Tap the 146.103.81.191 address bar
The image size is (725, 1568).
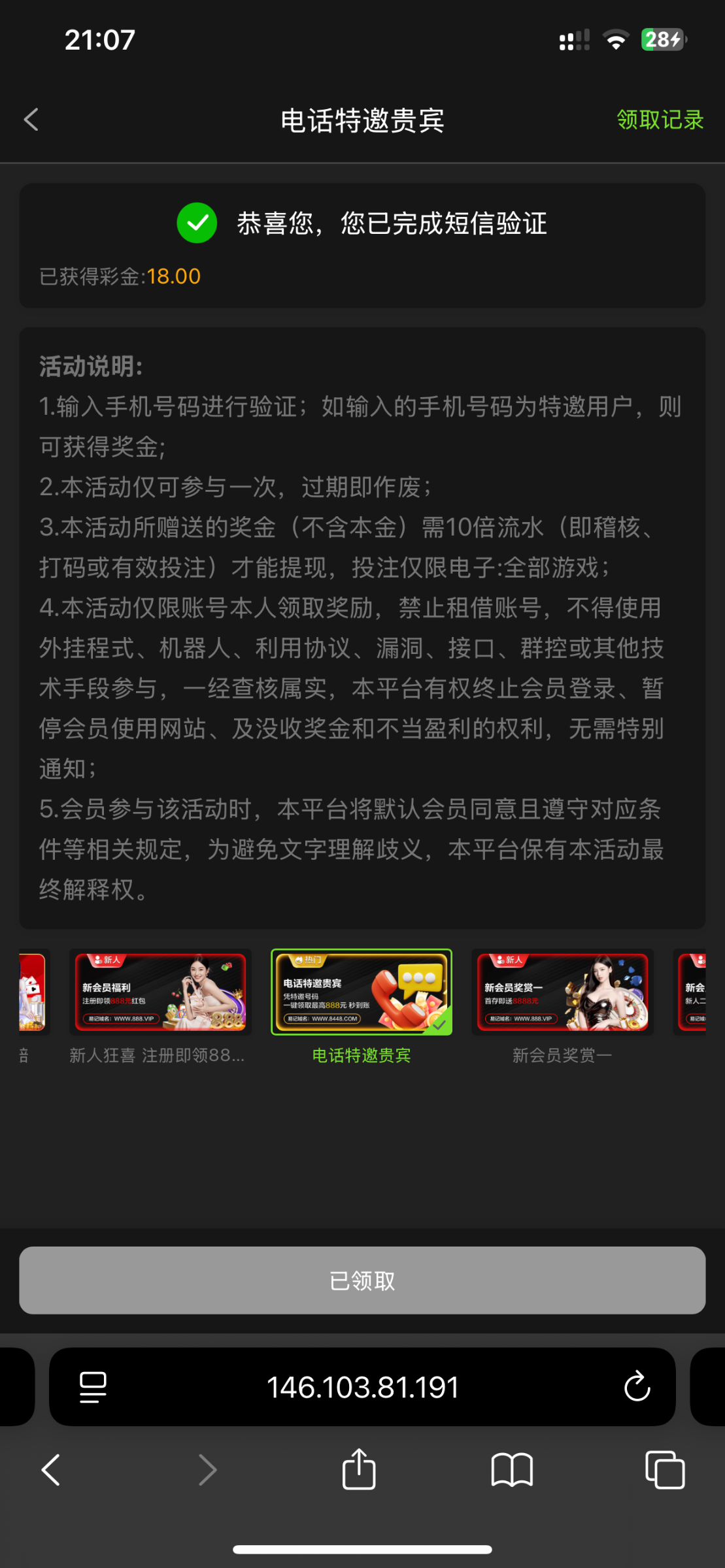click(x=362, y=1387)
